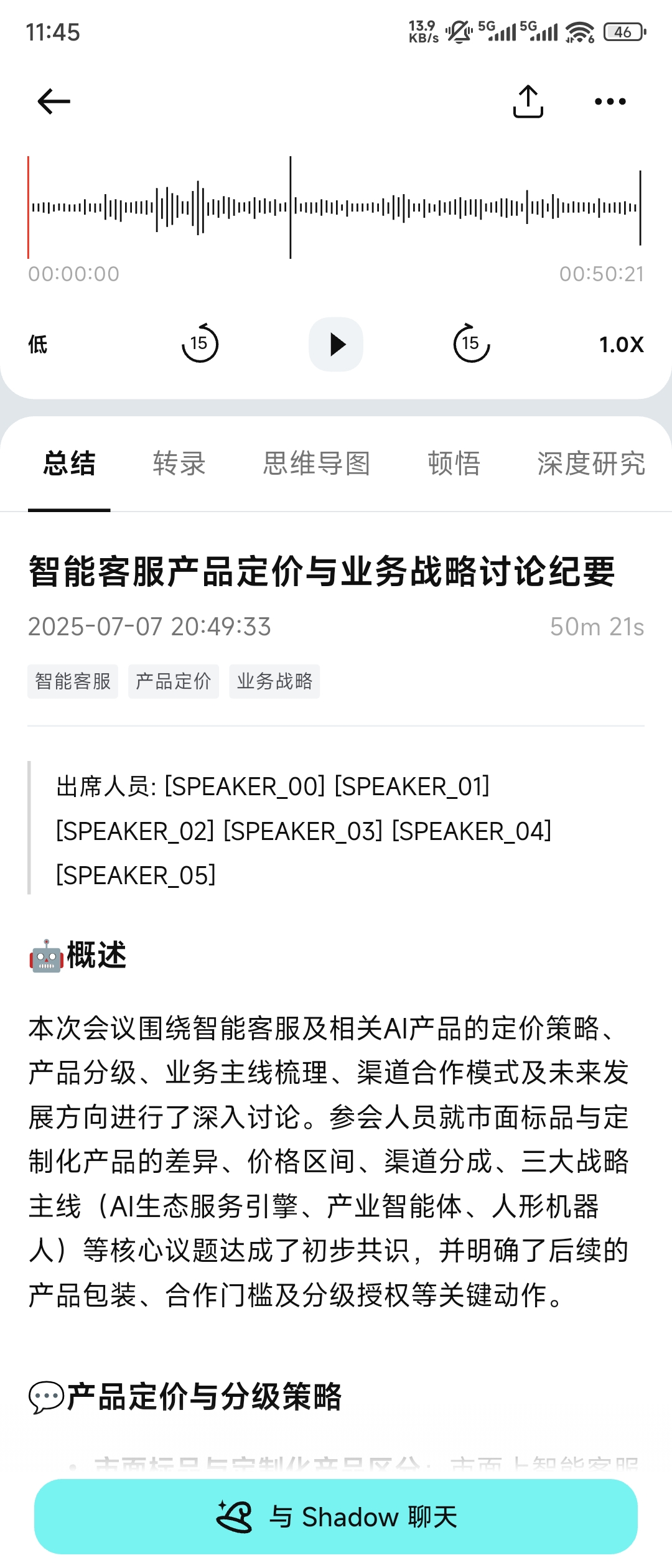Play the audio recording

click(336, 344)
